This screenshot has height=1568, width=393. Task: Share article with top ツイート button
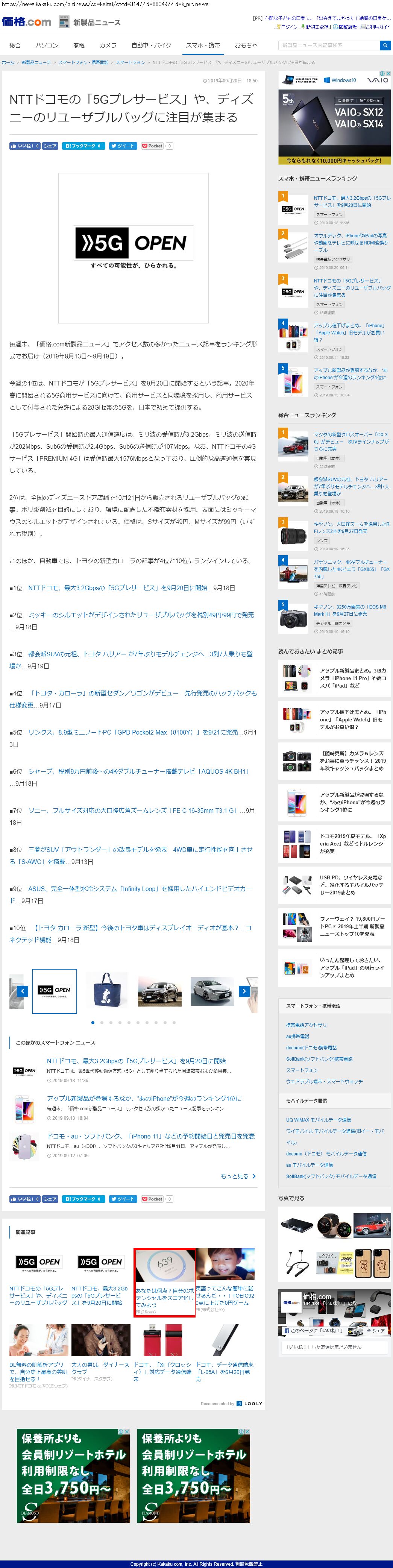123,146
